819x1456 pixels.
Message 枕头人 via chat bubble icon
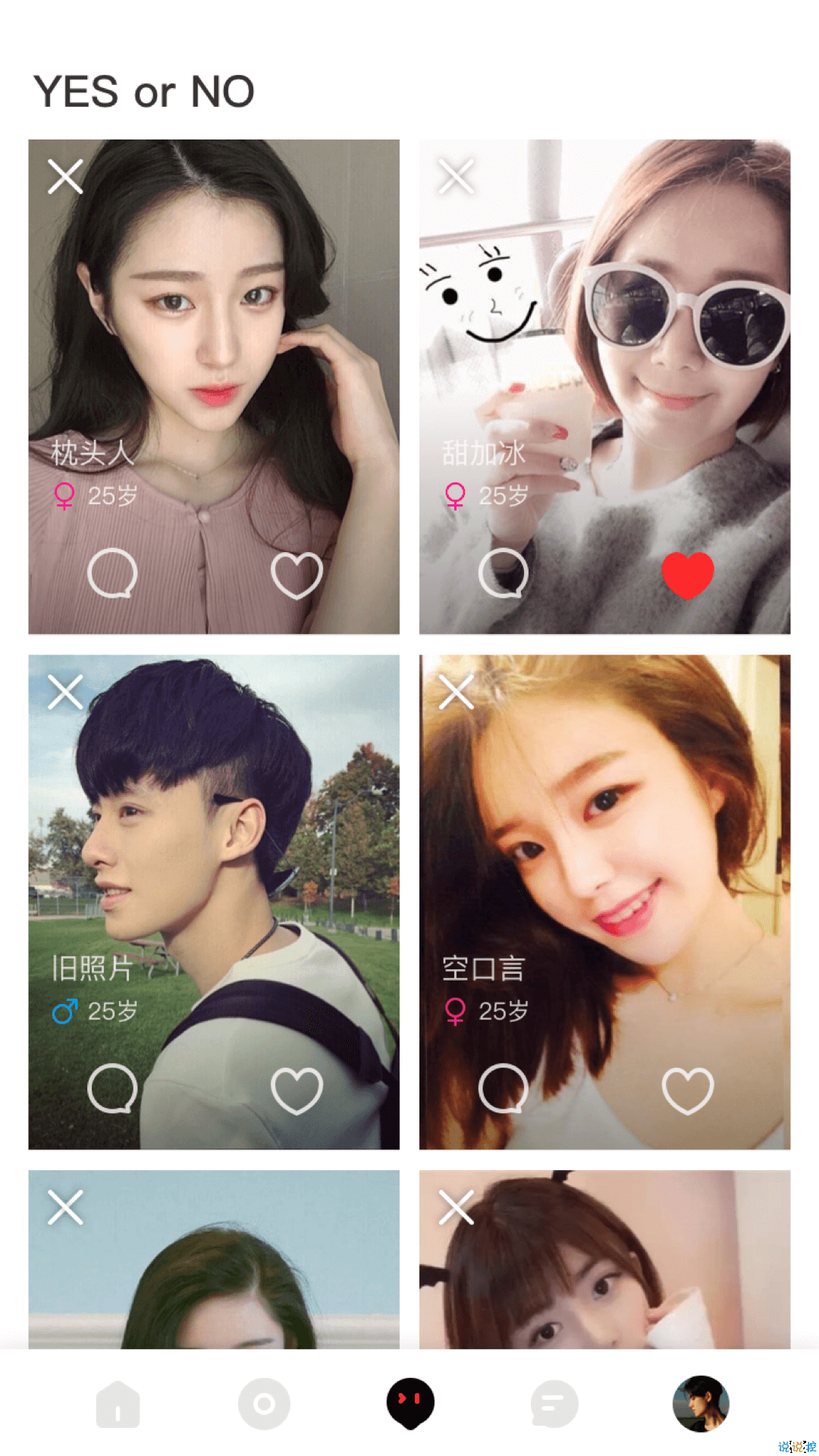click(x=112, y=573)
